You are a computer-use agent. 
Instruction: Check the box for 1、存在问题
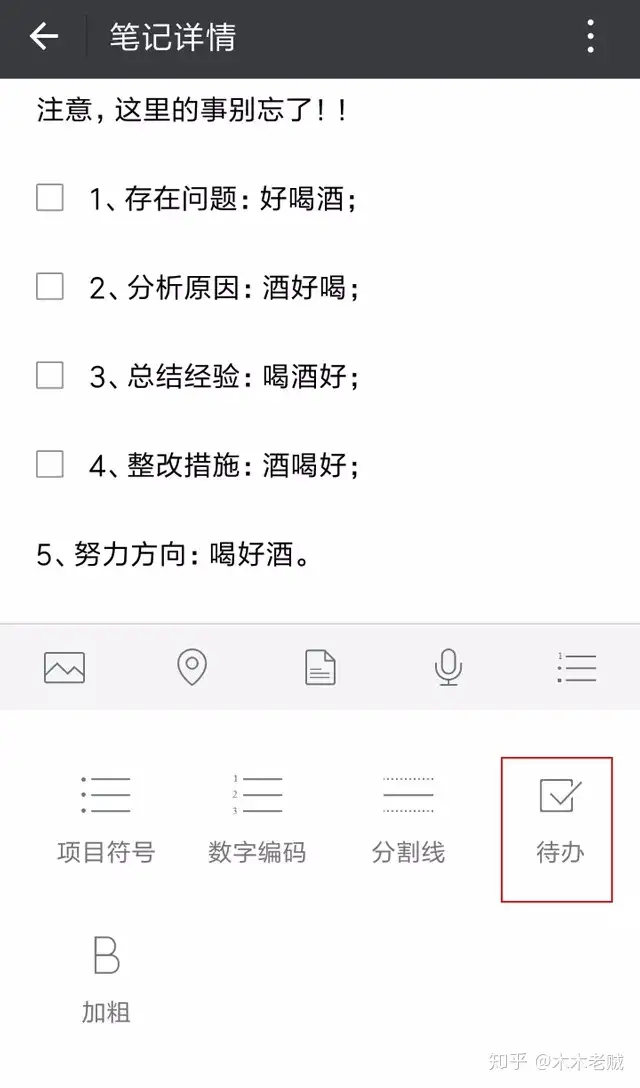pyautogui.click(x=50, y=198)
